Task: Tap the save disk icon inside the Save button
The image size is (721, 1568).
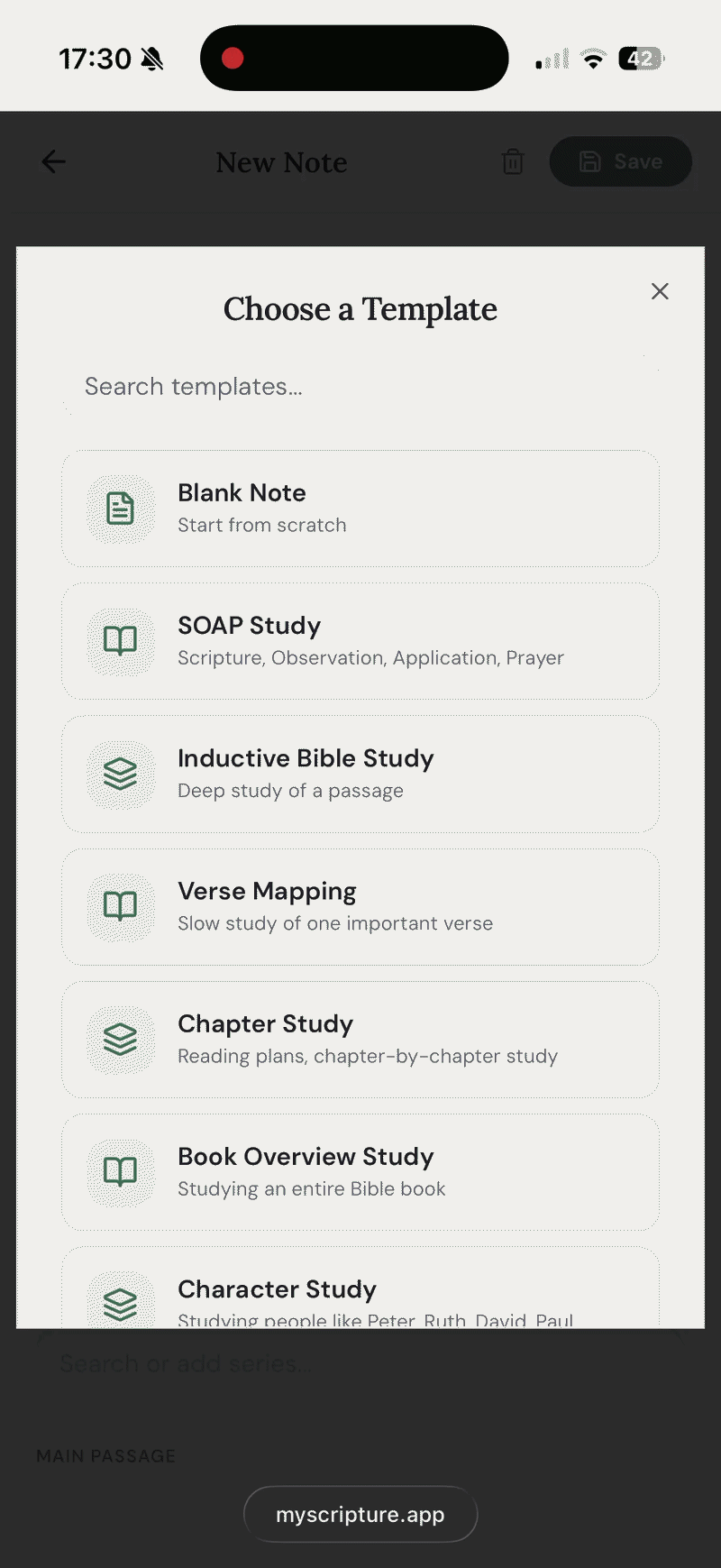Action: [x=590, y=161]
